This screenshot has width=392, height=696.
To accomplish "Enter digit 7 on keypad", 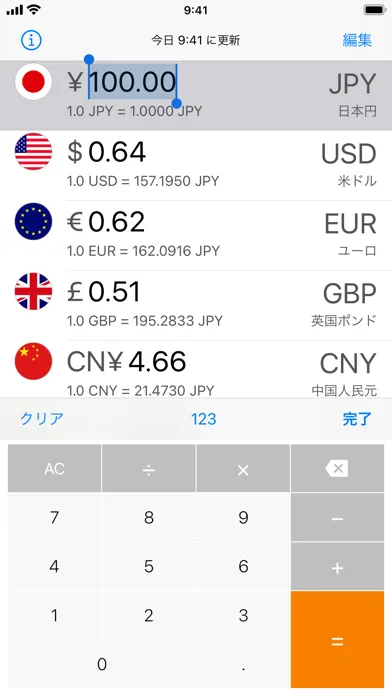I will (54, 518).
